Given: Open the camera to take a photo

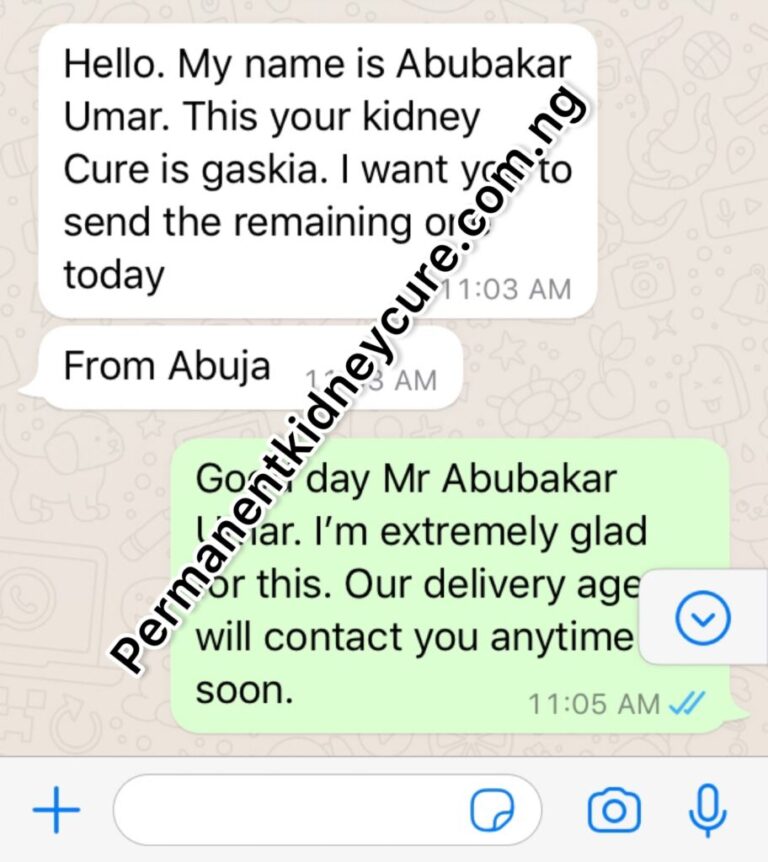Looking at the screenshot, I should coord(613,809).
